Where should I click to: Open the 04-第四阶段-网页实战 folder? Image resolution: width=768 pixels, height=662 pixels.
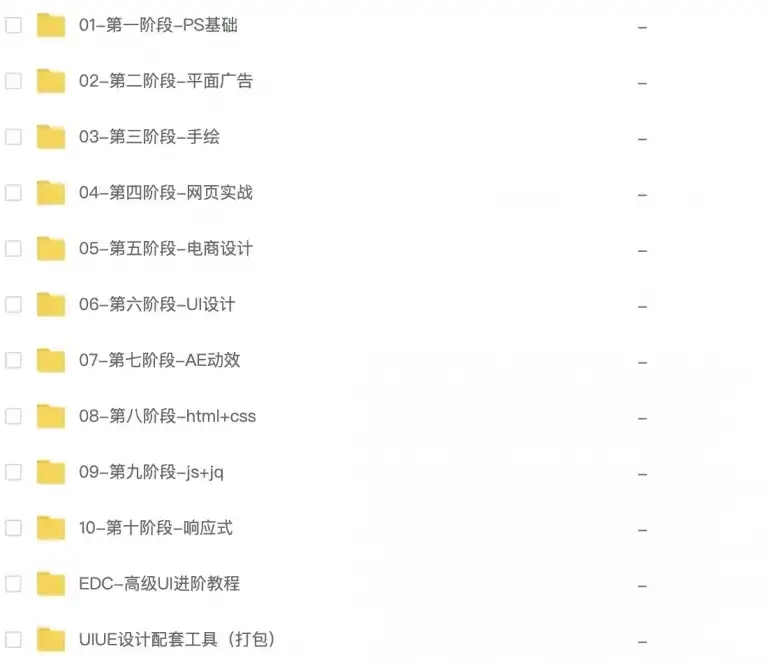(x=166, y=192)
